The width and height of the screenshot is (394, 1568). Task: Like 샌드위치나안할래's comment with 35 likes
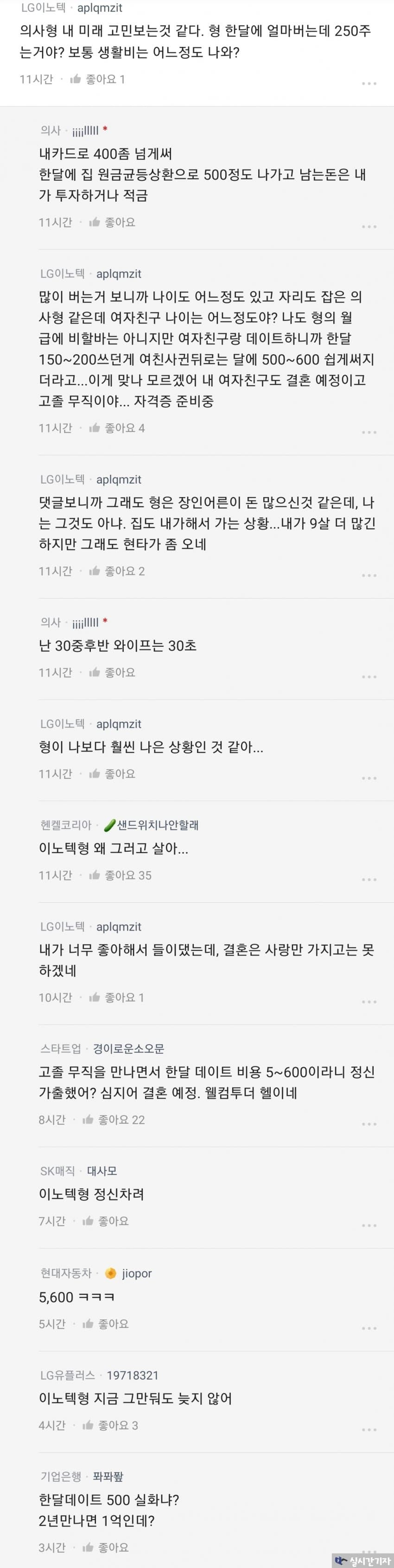(120, 875)
